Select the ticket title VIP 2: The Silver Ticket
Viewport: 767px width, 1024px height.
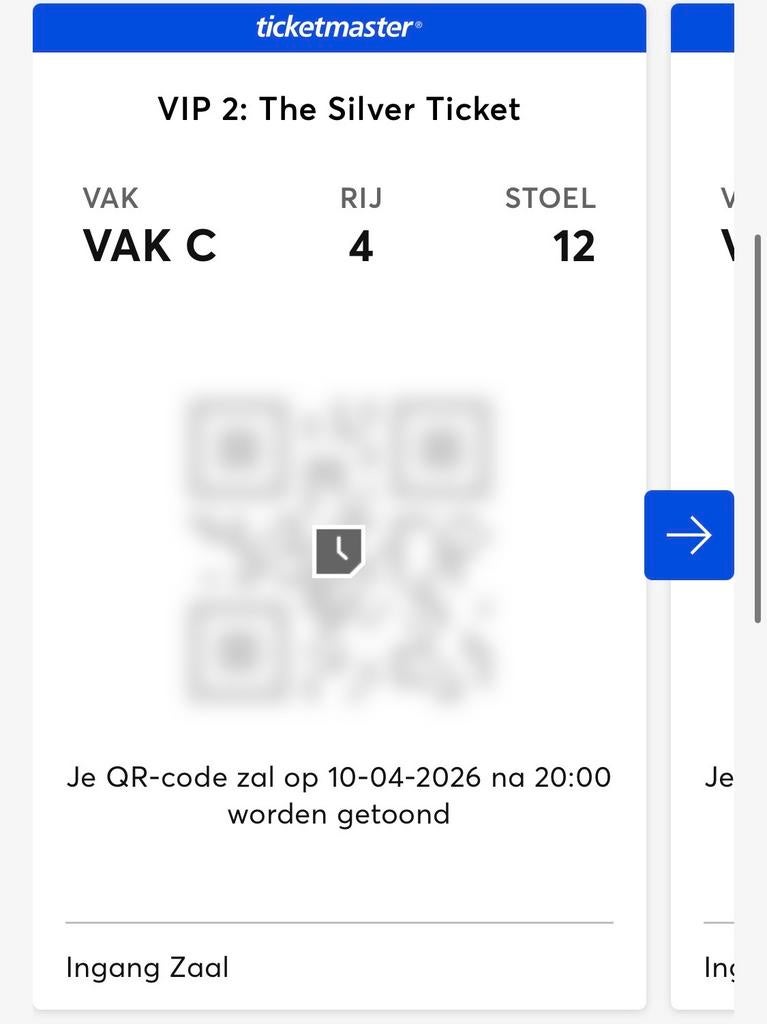point(339,108)
